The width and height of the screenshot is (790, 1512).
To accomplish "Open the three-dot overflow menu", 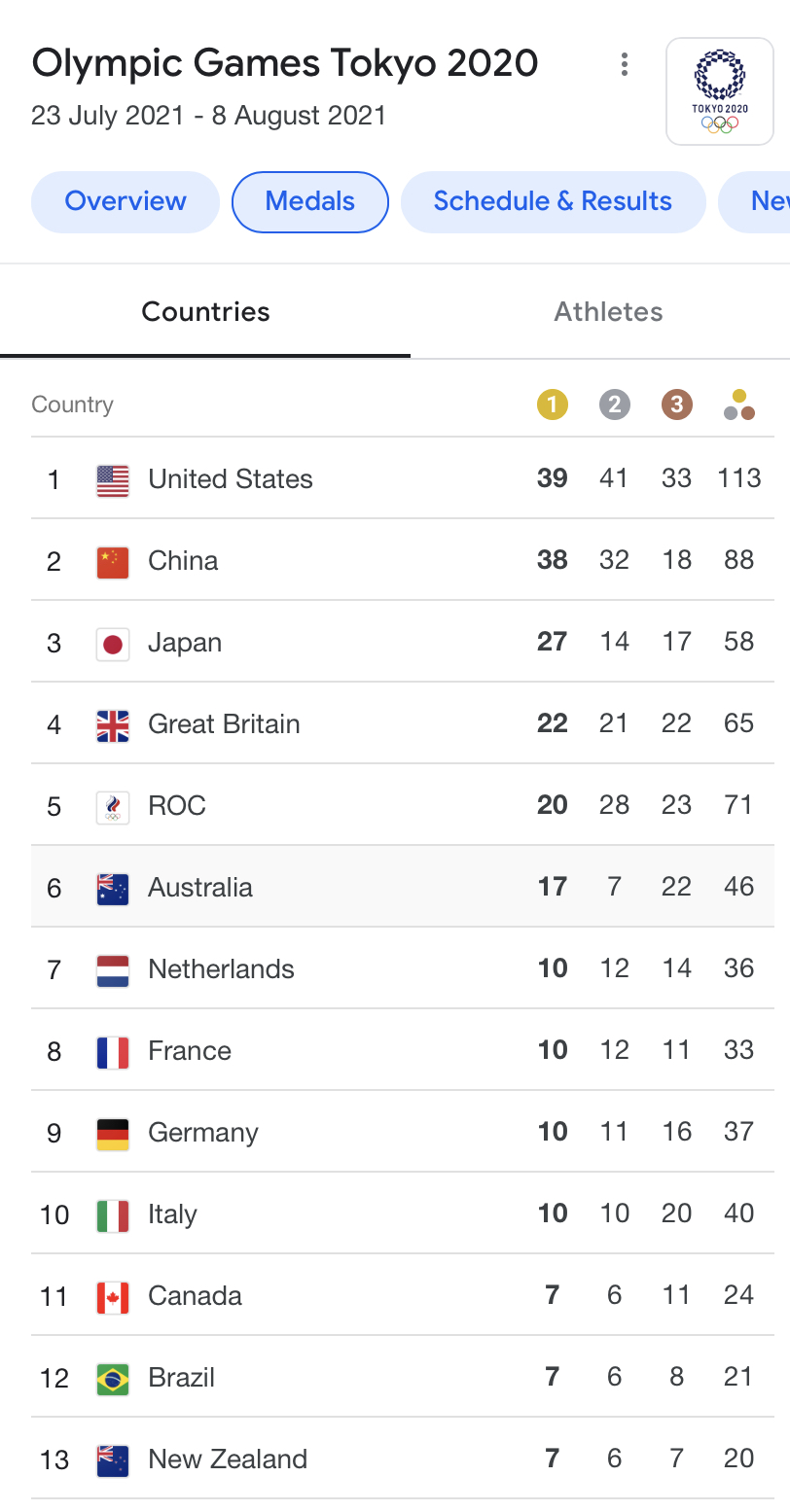I will [x=624, y=65].
